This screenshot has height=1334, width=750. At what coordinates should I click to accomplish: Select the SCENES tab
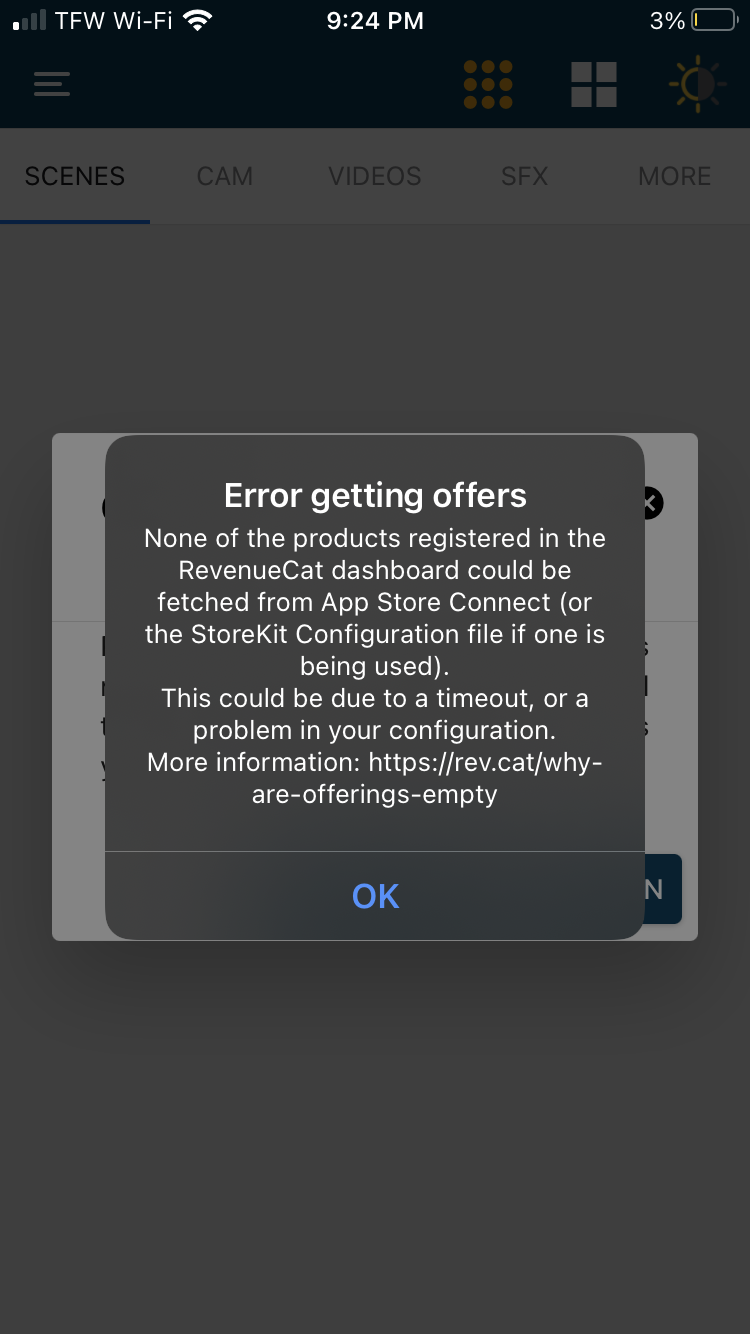point(75,176)
